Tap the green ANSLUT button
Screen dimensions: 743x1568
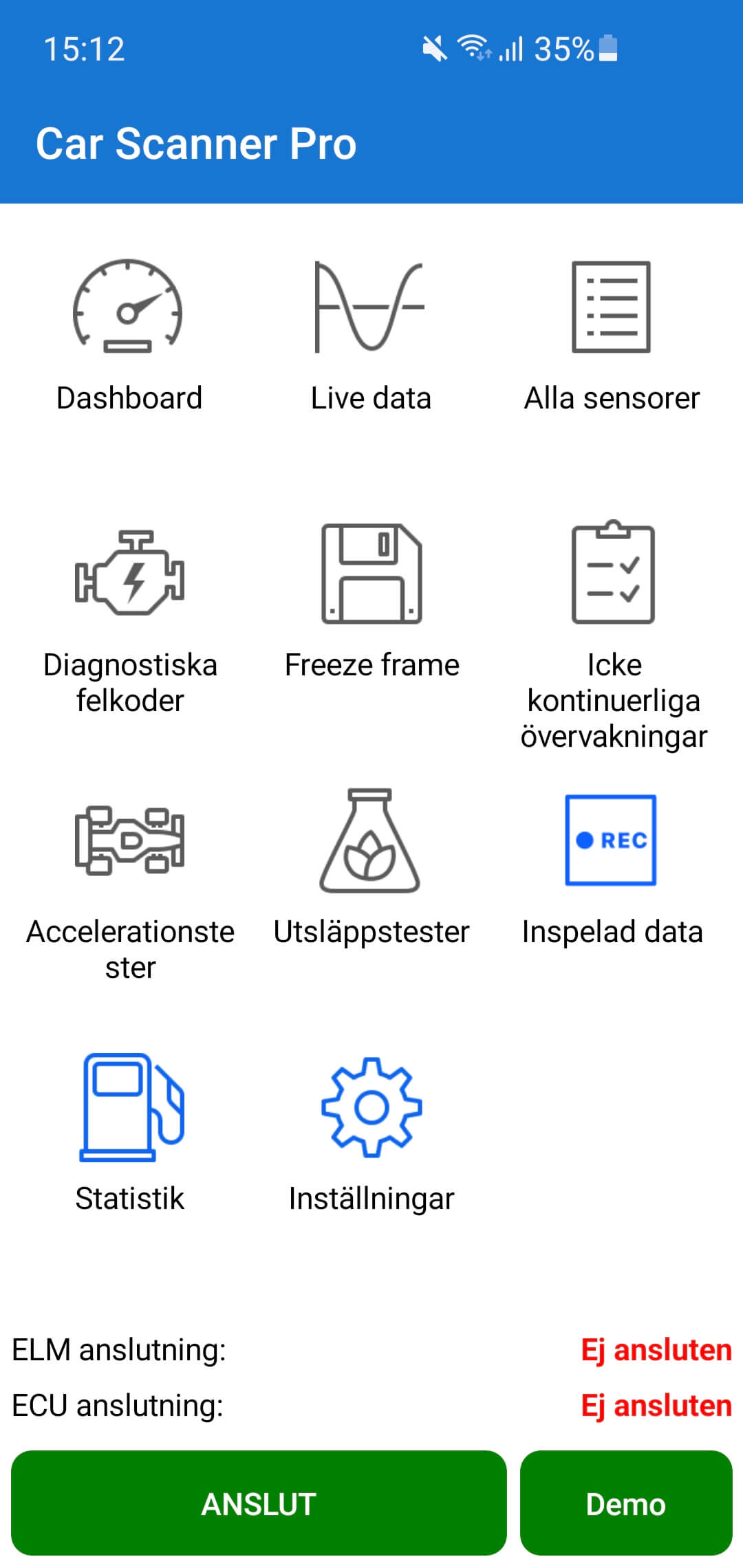pyautogui.click(x=259, y=1503)
